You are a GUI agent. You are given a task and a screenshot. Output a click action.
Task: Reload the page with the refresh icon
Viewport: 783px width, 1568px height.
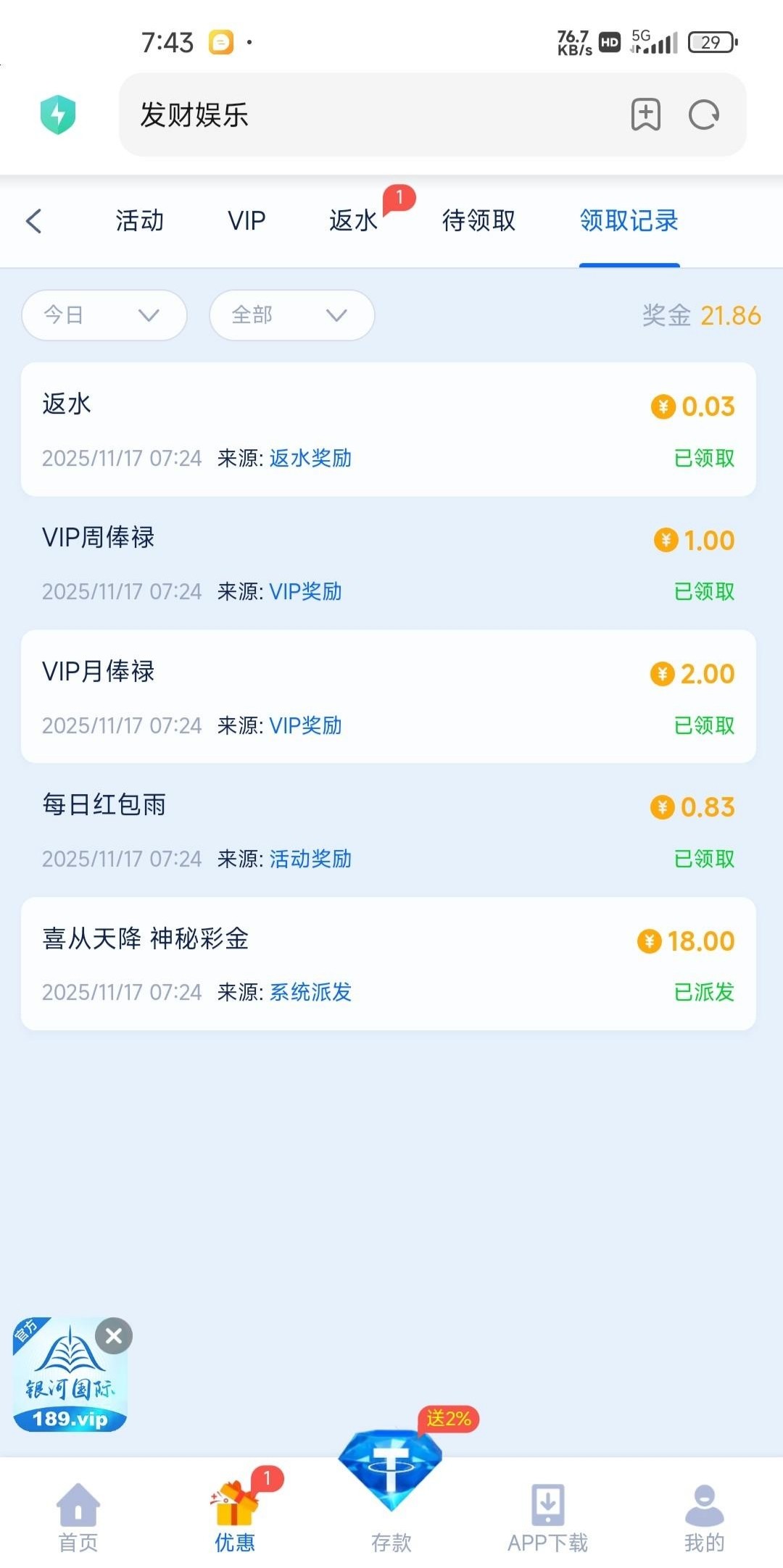(x=703, y=114)
